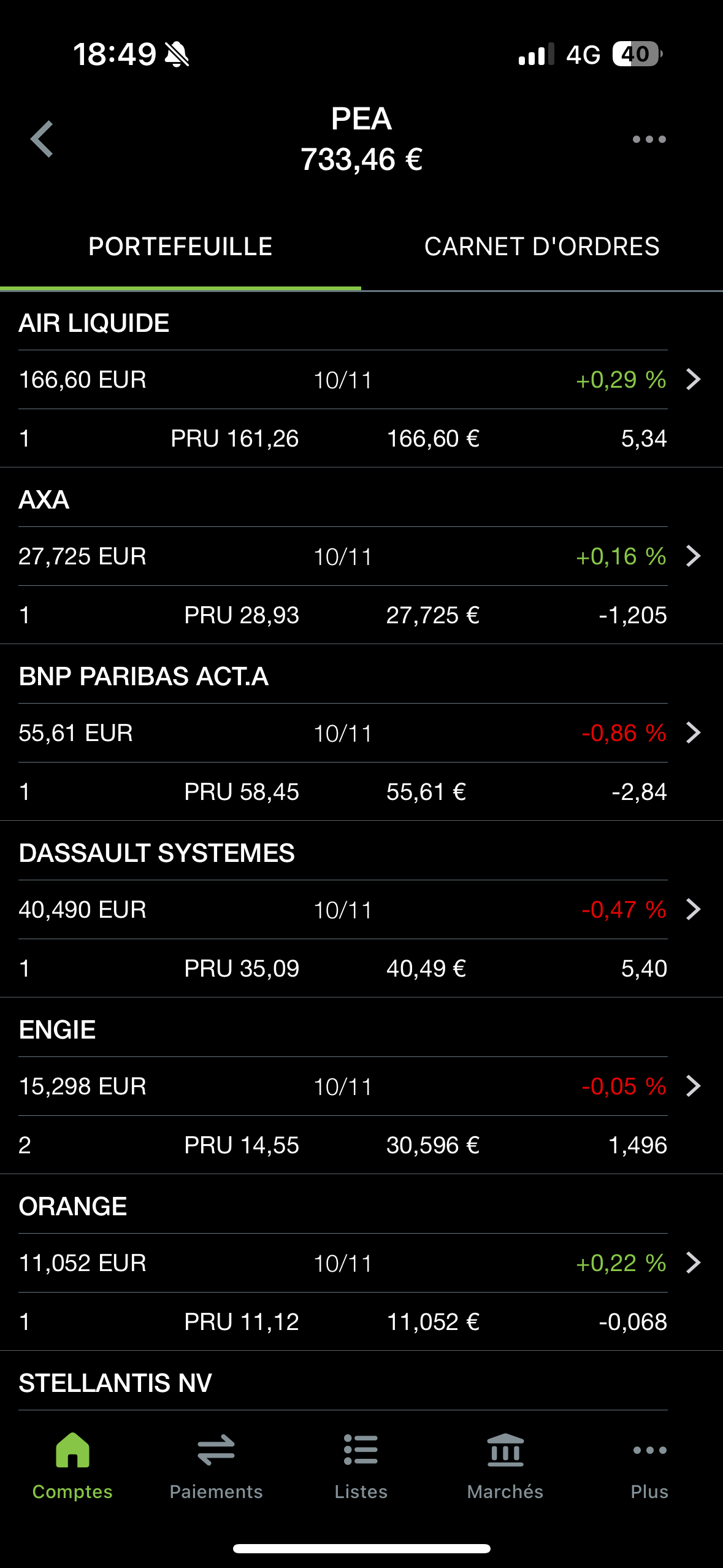Open Air Liquide stock details
Screen dimensions: 723x1568
tap(361, 380)
